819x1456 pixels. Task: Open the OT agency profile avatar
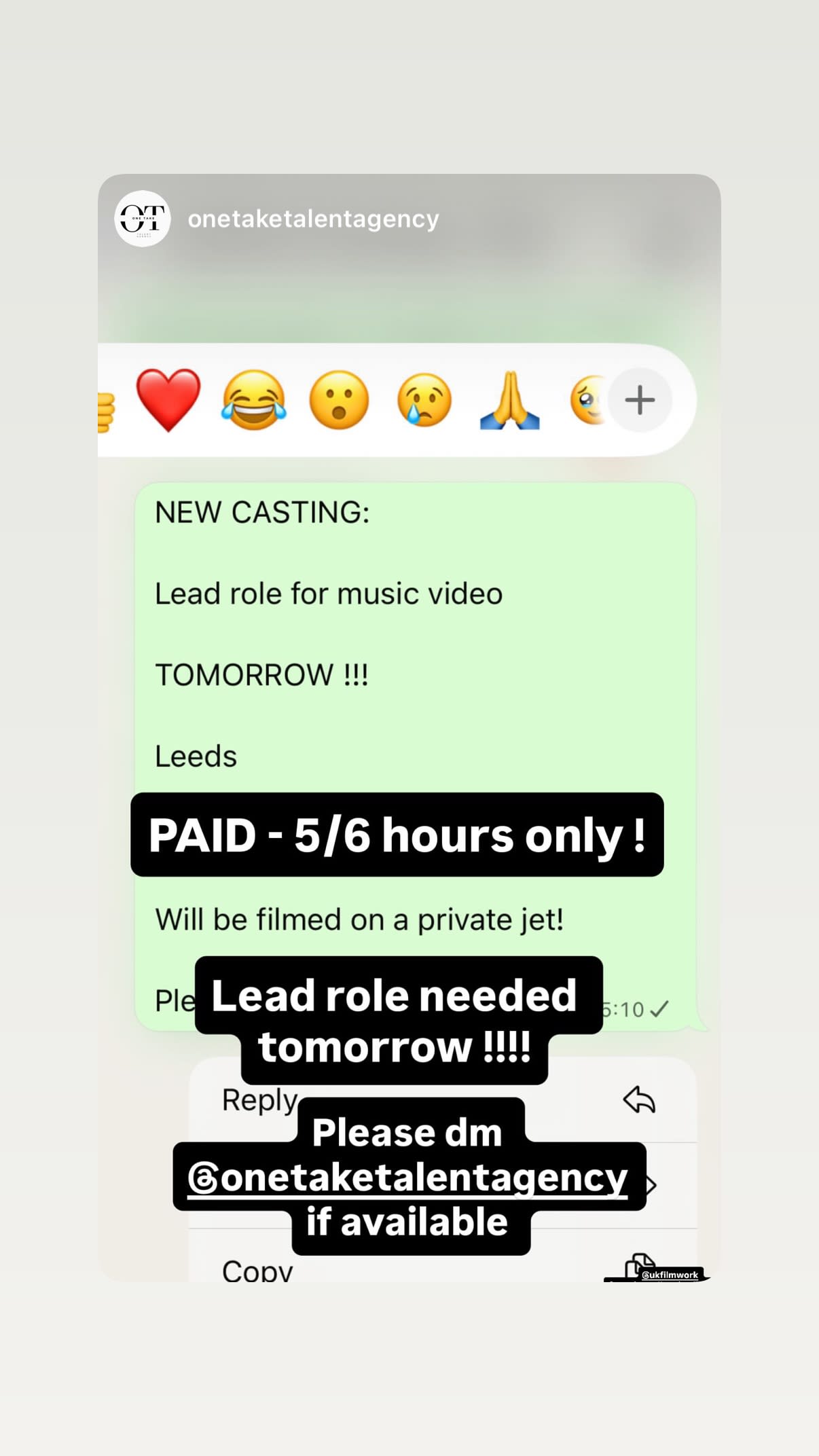(x=142, y=219)
